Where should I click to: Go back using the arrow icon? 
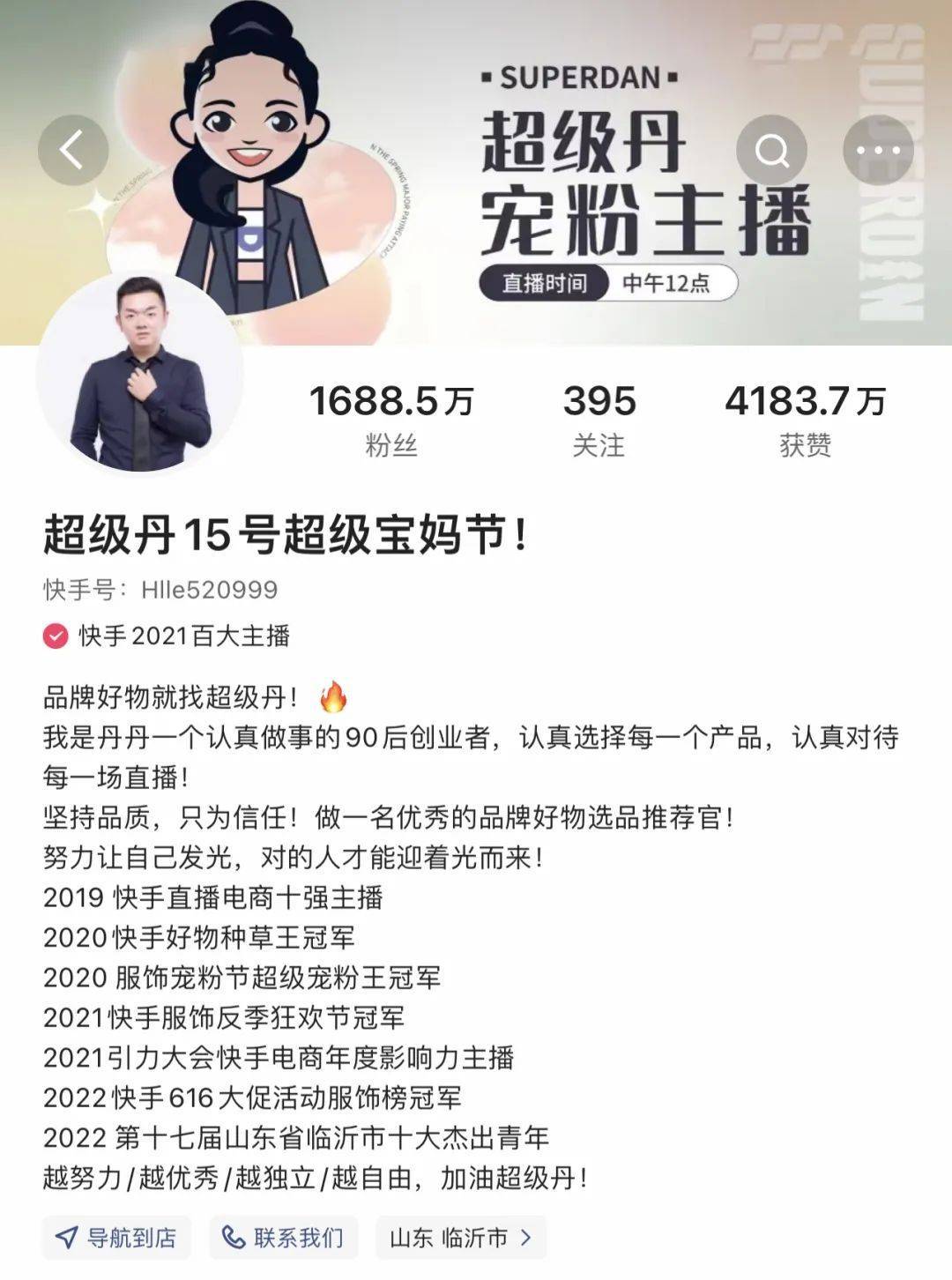click(72, 150)
